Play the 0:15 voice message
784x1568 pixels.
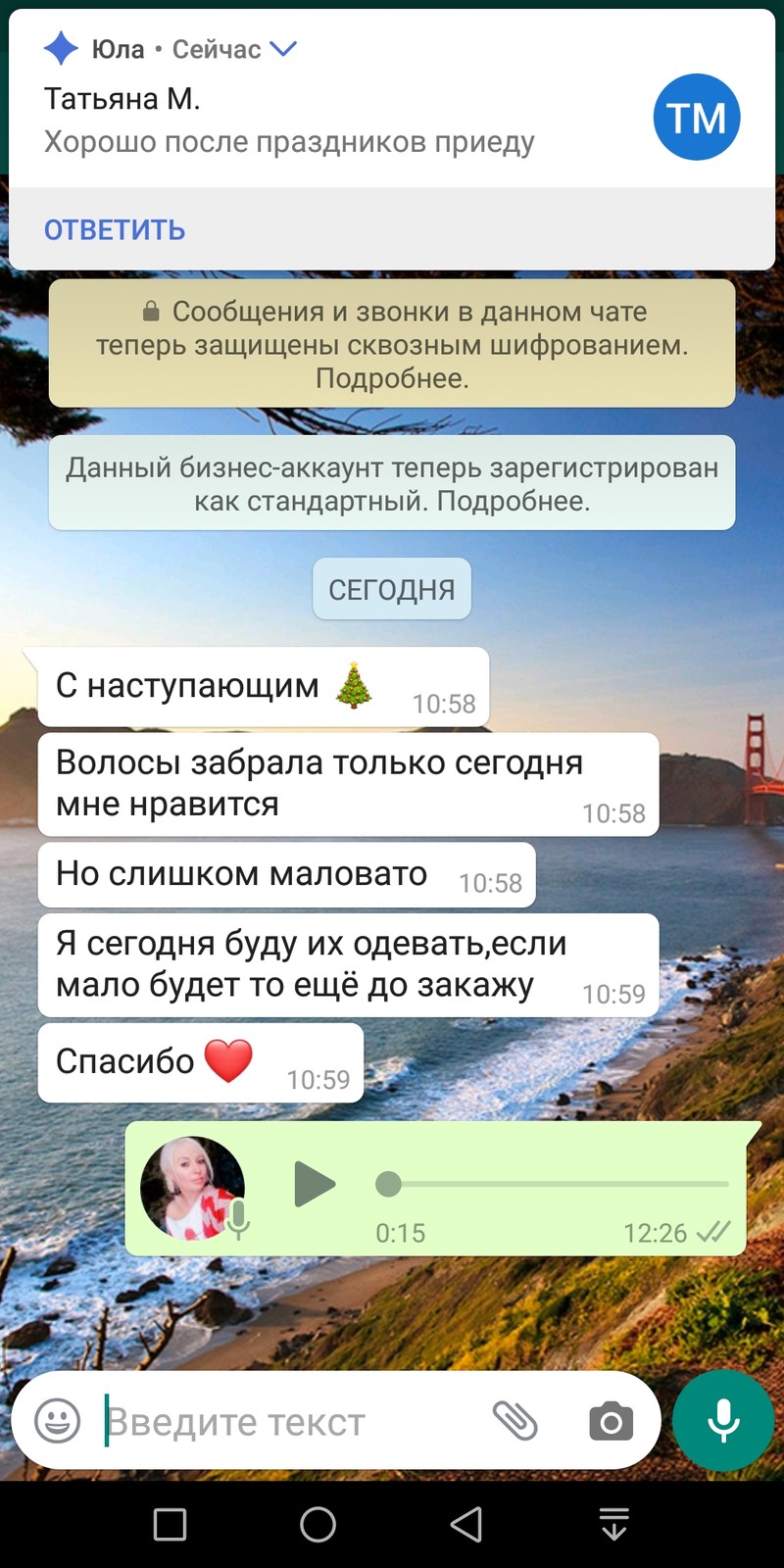[315, 1184]
